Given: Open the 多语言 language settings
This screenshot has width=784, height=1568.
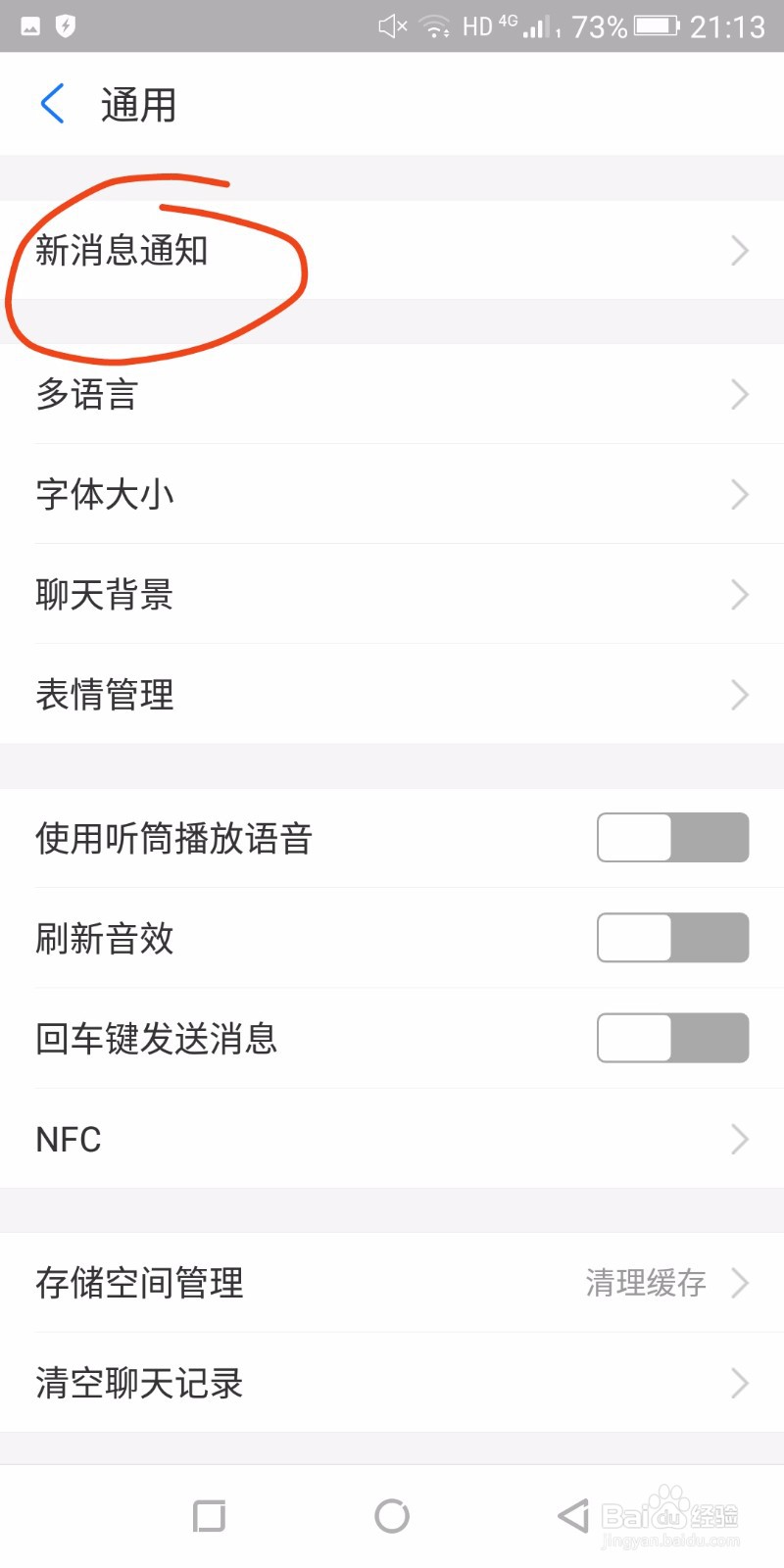Looking at the screenshot, I should point(392,394).
